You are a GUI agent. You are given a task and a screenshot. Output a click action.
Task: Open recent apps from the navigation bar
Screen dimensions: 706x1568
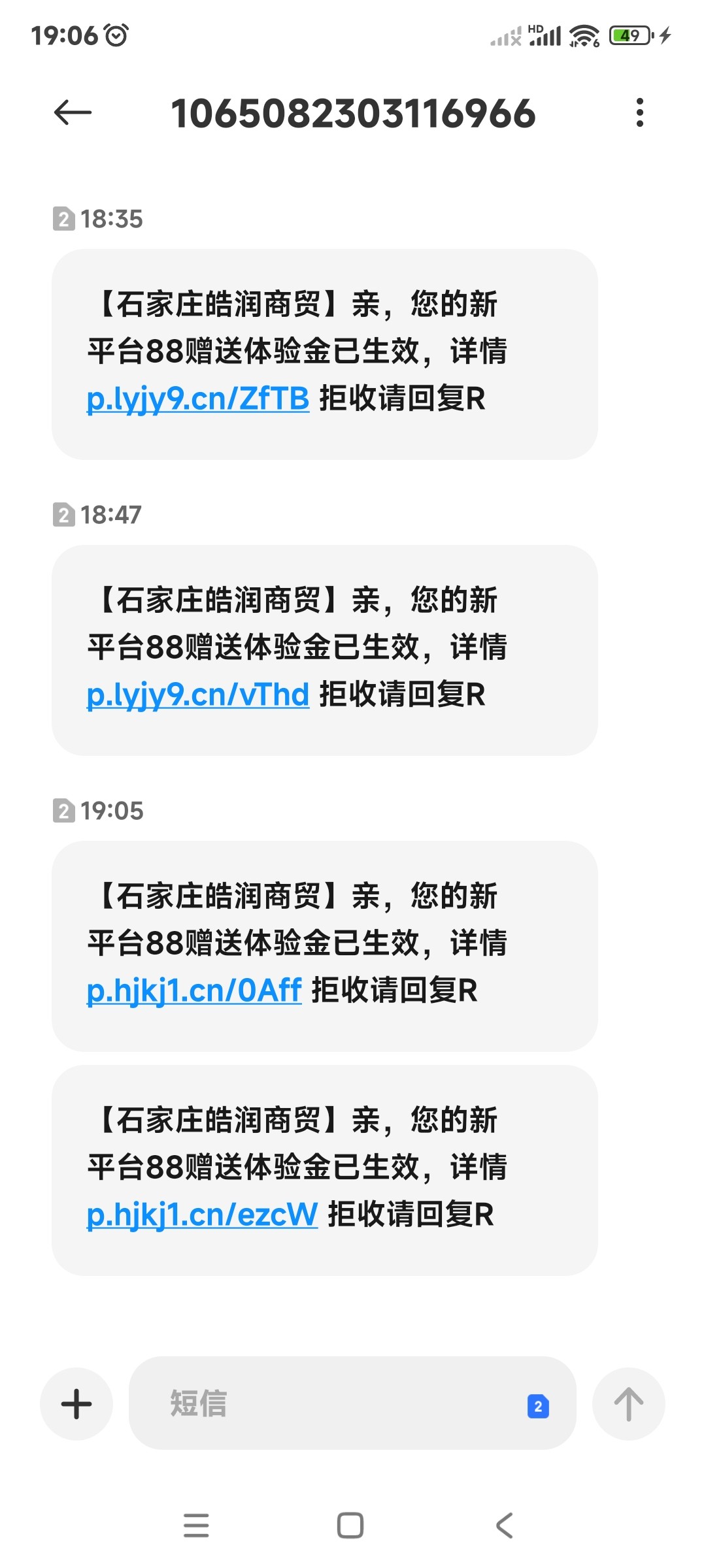(196, 1526)
